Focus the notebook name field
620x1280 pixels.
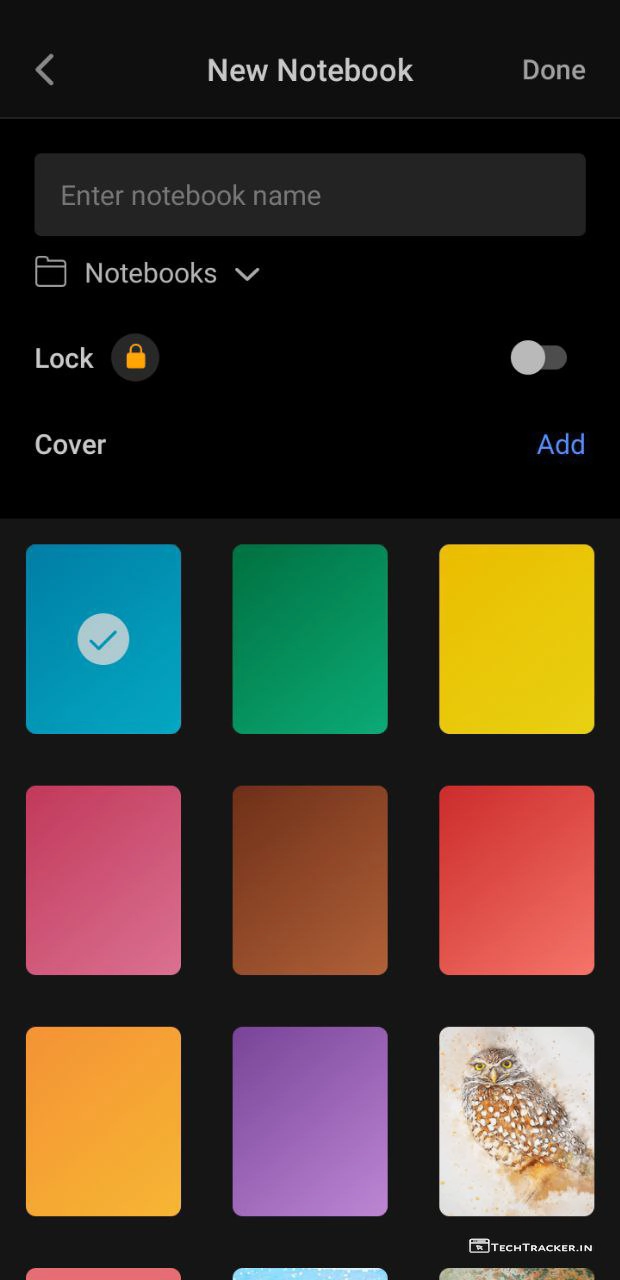tap(310, 195)
